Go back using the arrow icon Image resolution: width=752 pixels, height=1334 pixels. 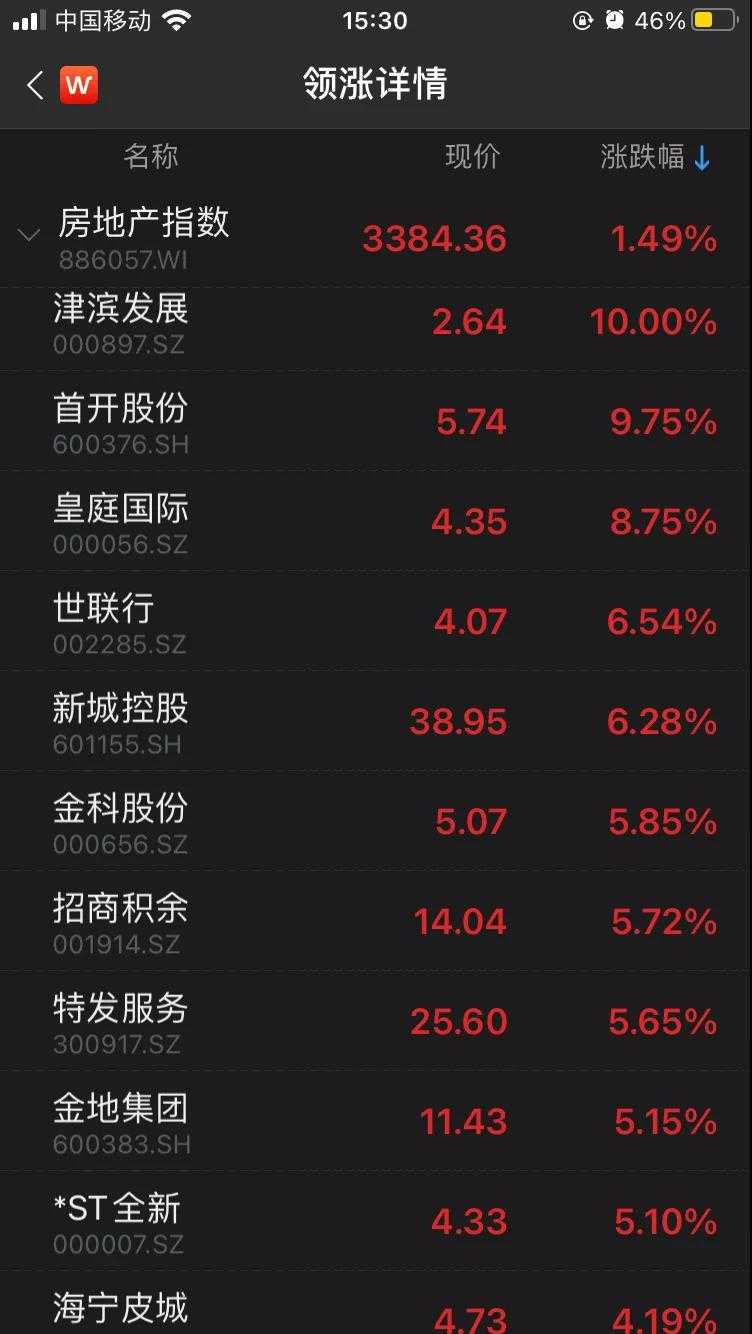35,85
